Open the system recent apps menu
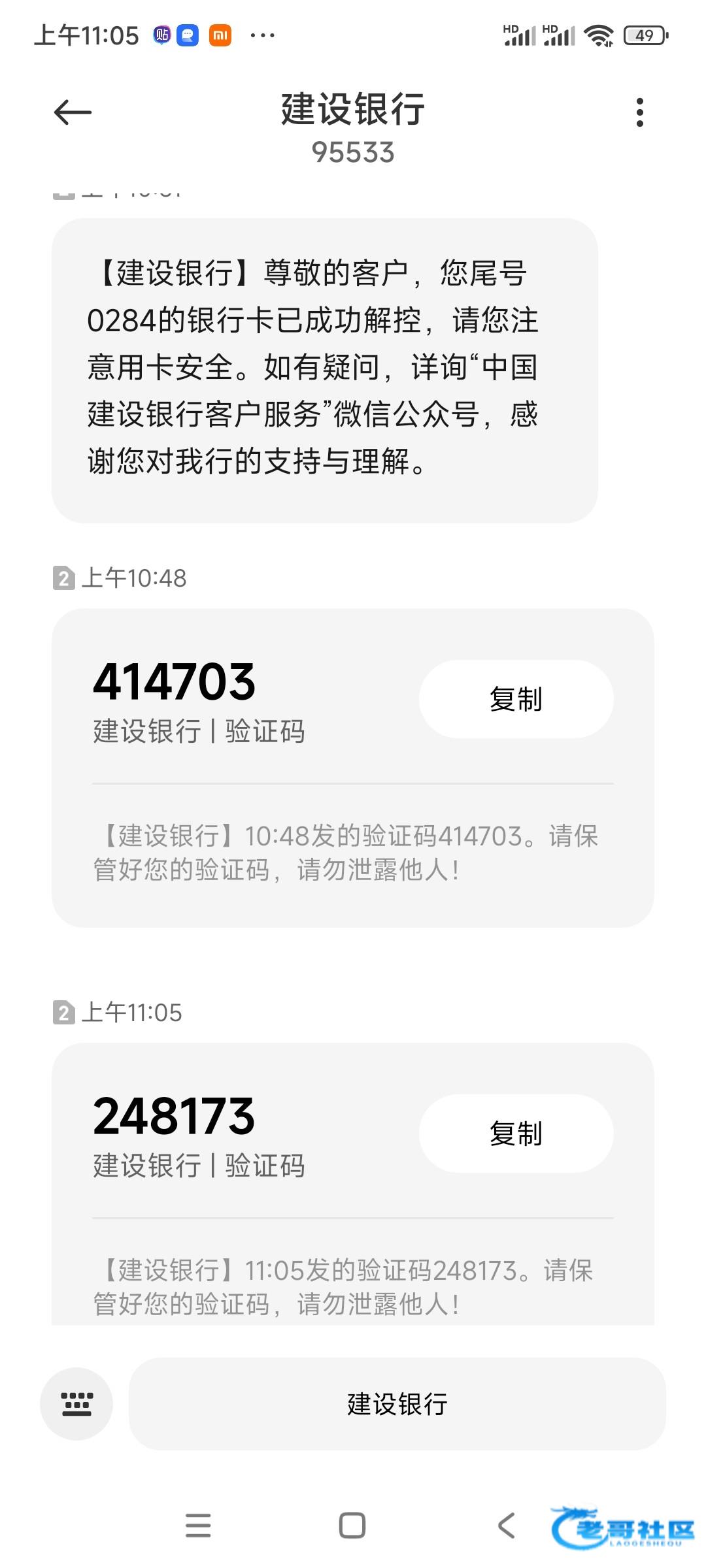The width and height of the screenshot is (706, 1568). 198,1526
